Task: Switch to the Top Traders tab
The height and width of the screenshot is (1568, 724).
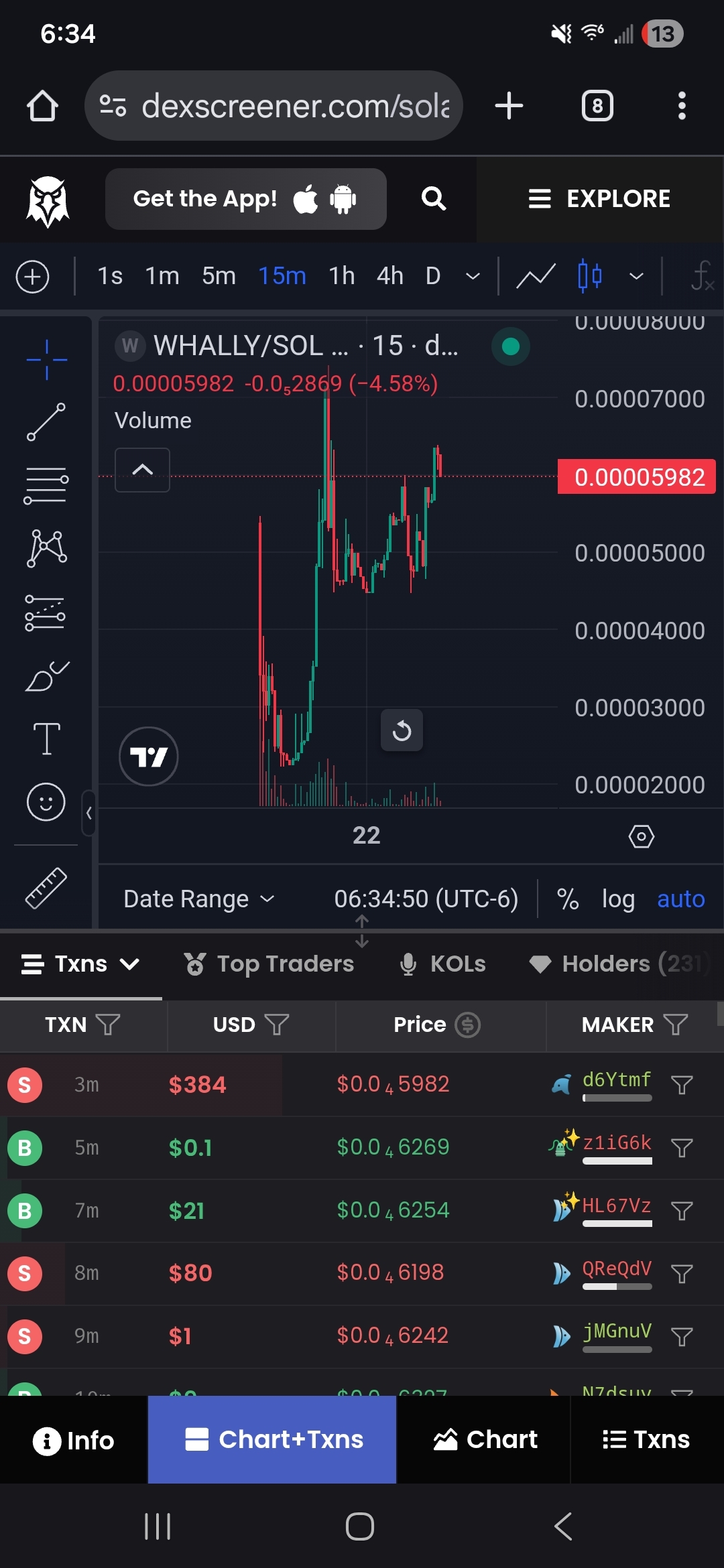Action: (x=269, y=964)
